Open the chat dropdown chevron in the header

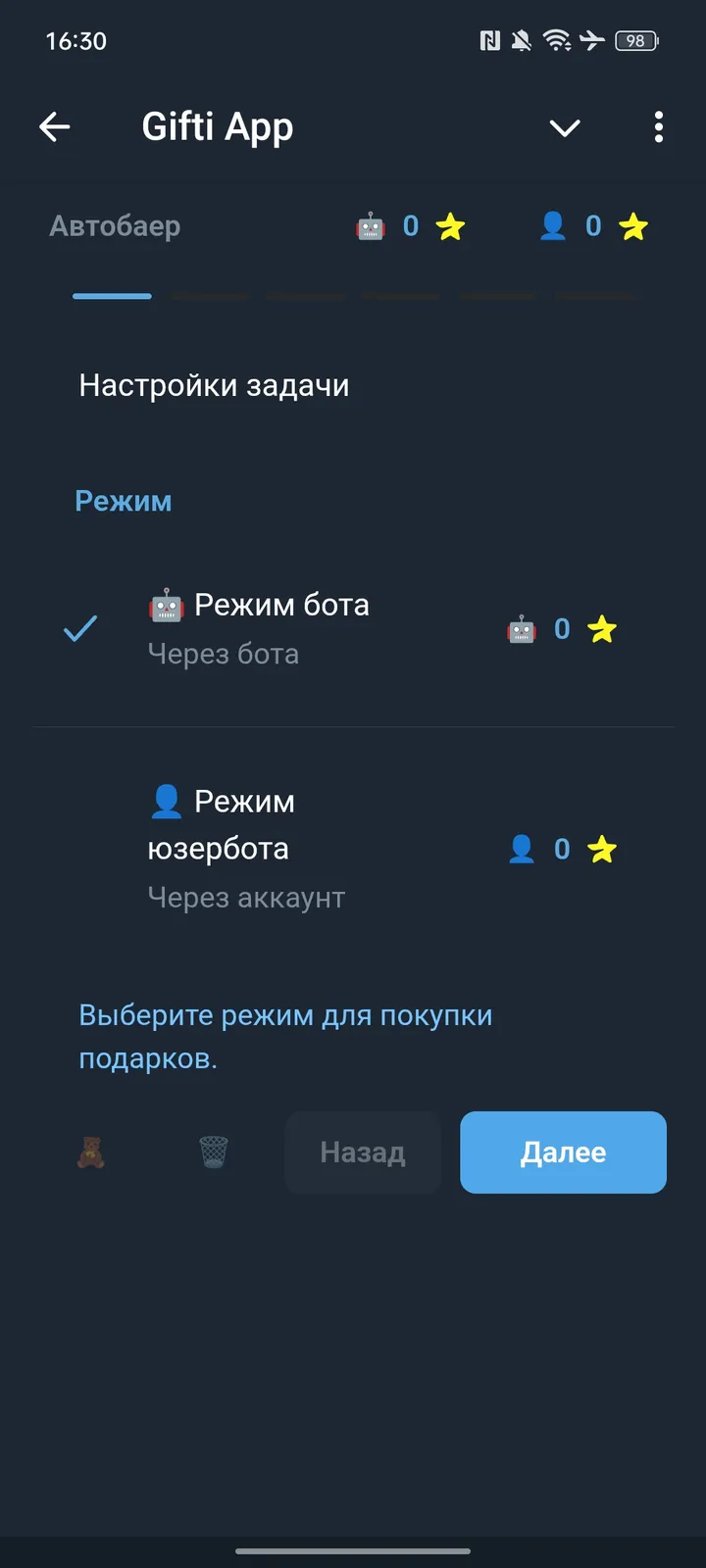565,127
